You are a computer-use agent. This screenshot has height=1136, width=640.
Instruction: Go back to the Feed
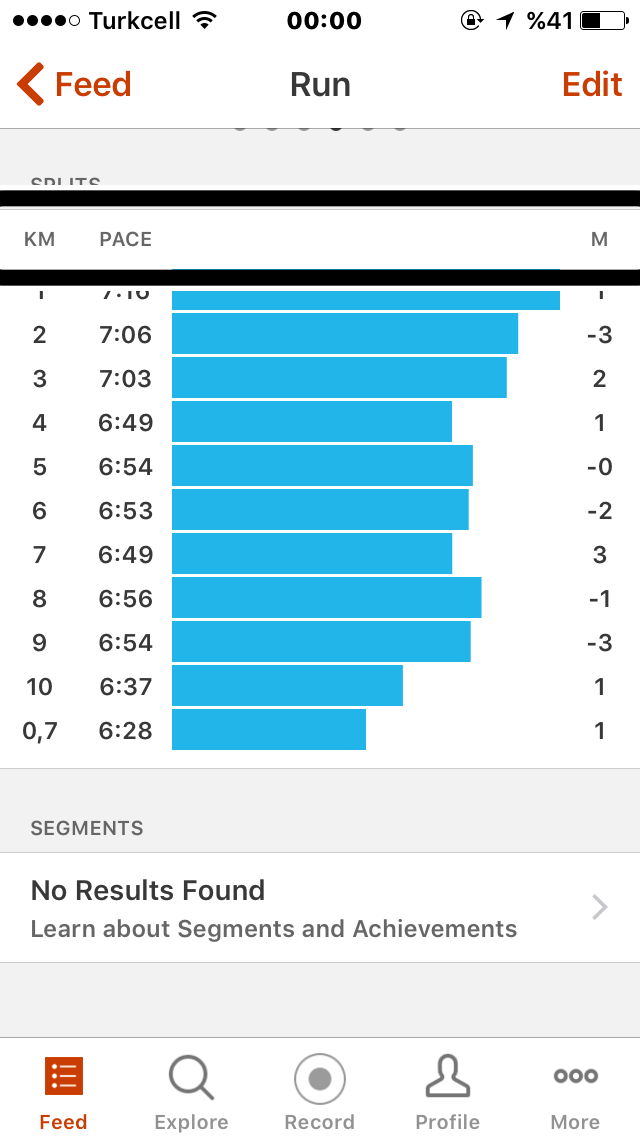(74, 84)
